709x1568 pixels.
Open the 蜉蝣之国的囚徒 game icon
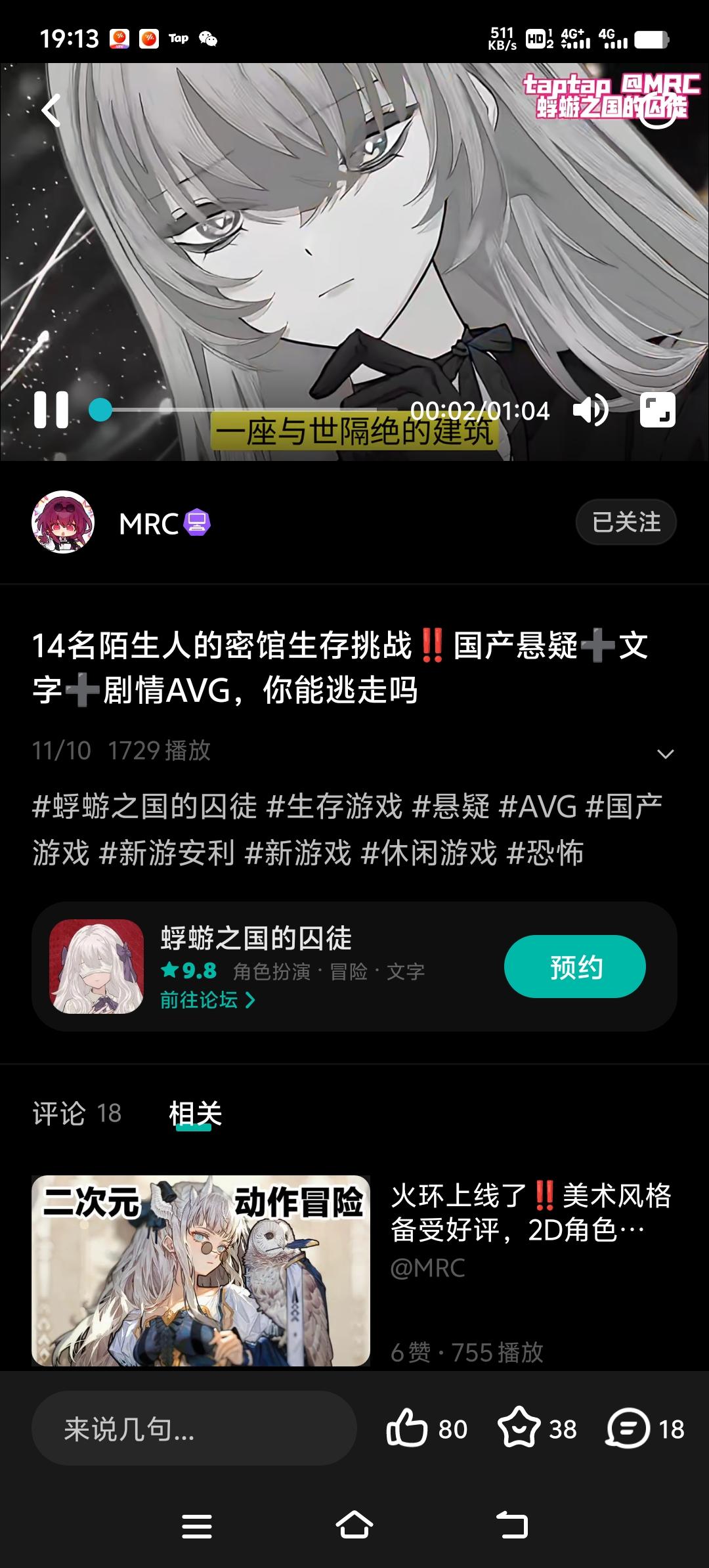[96, 966]
